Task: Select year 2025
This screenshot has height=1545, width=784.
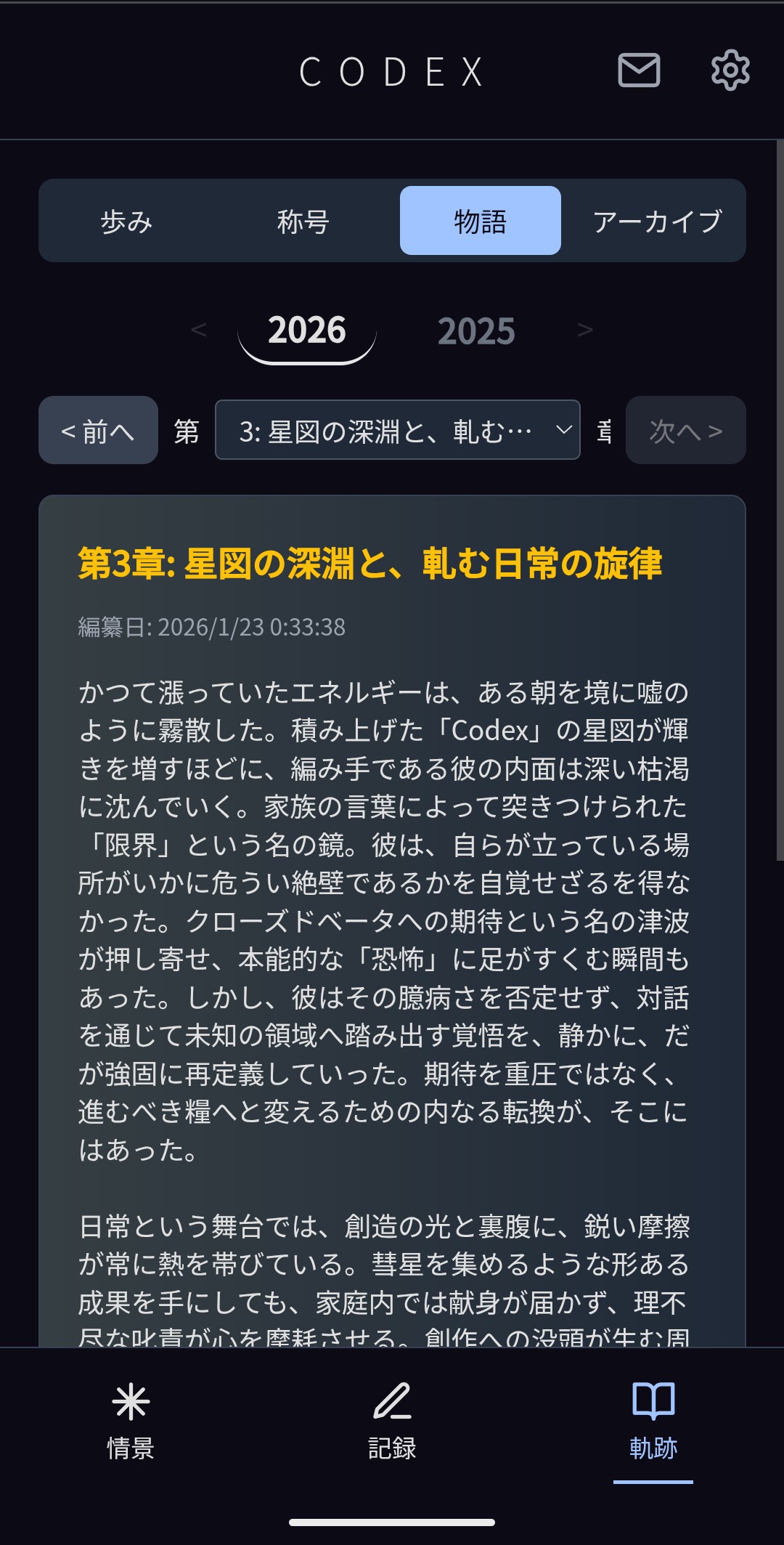Action: (476, 331)
